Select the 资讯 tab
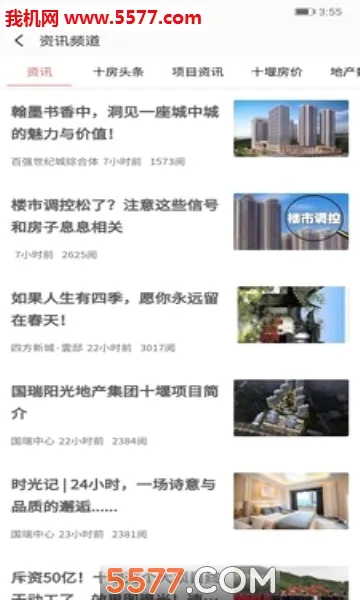Image resolution: width=360 pixels, height=600 pixels. click(39, 72)
